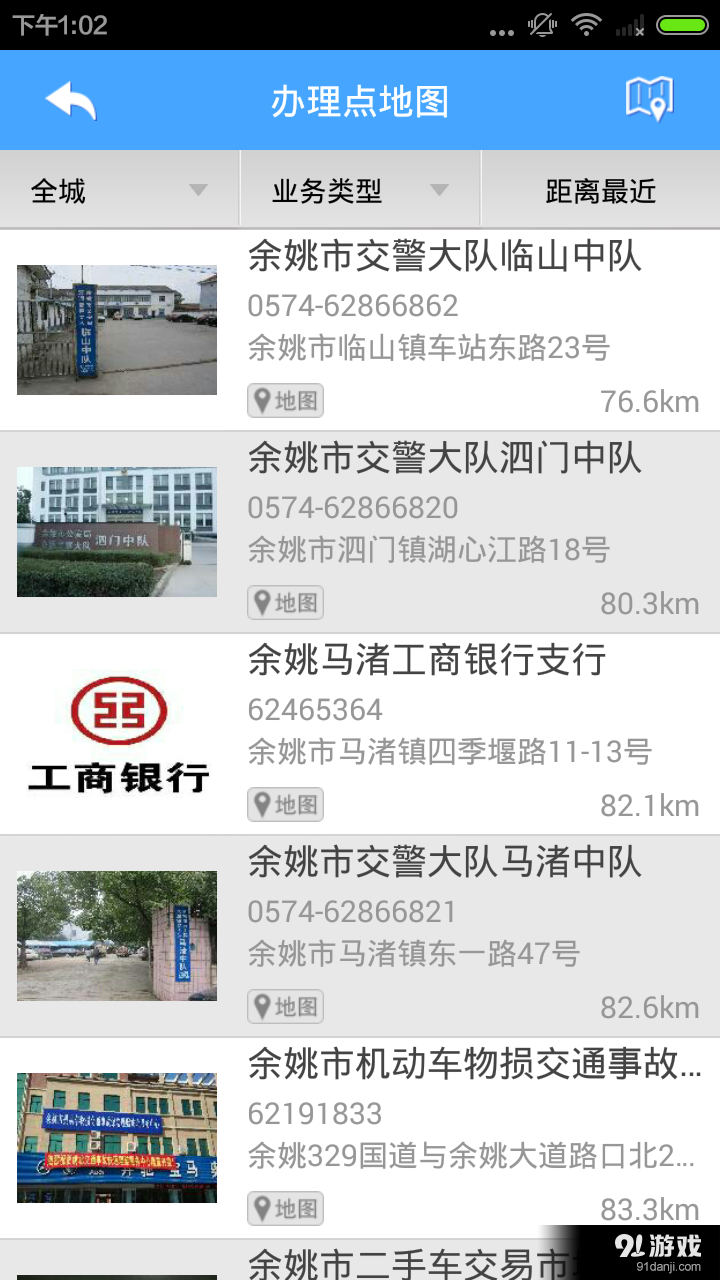This screenshot has height=1280, width=720.
Task: Click the location pin icon on 临山中队's 地图 button
Action: [260, 400]
